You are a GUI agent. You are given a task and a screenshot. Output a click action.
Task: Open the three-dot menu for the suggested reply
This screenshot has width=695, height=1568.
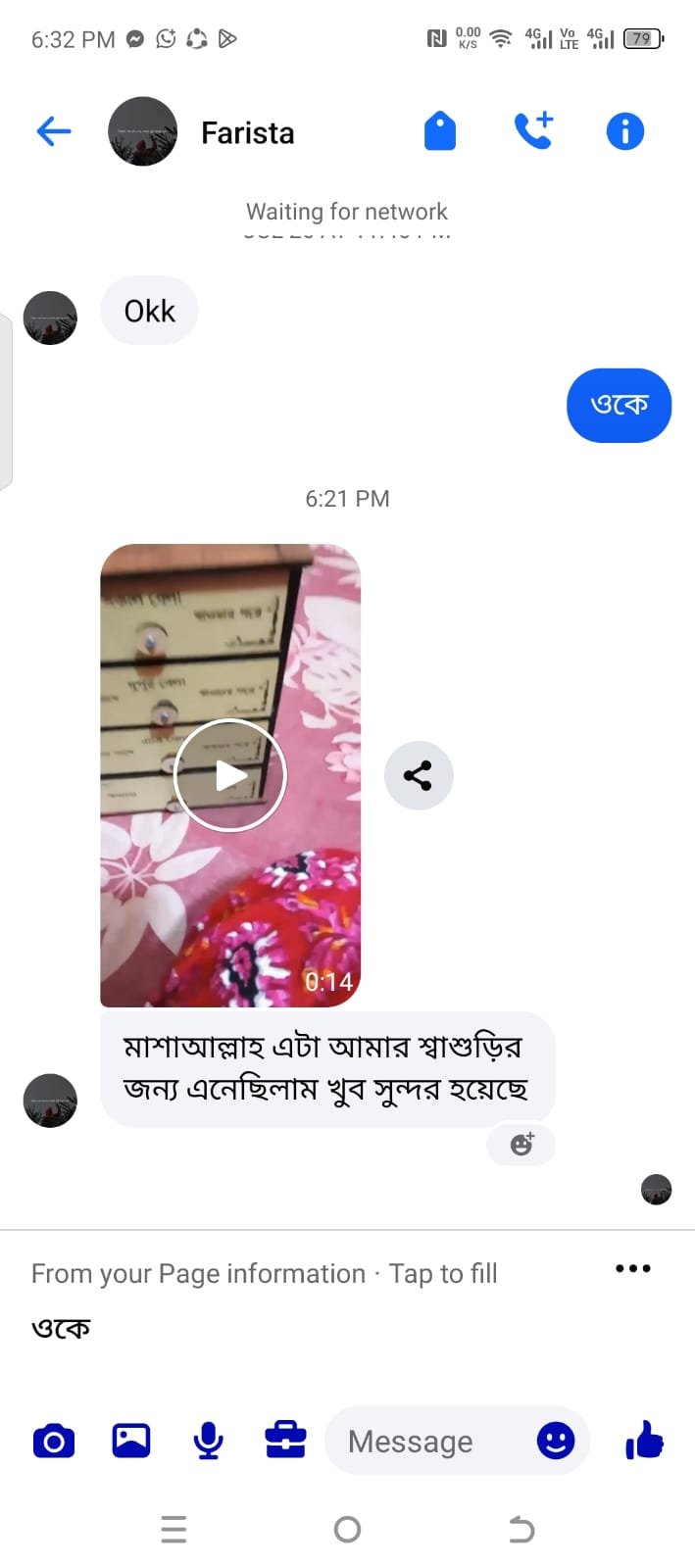(x=632, y=1268)
